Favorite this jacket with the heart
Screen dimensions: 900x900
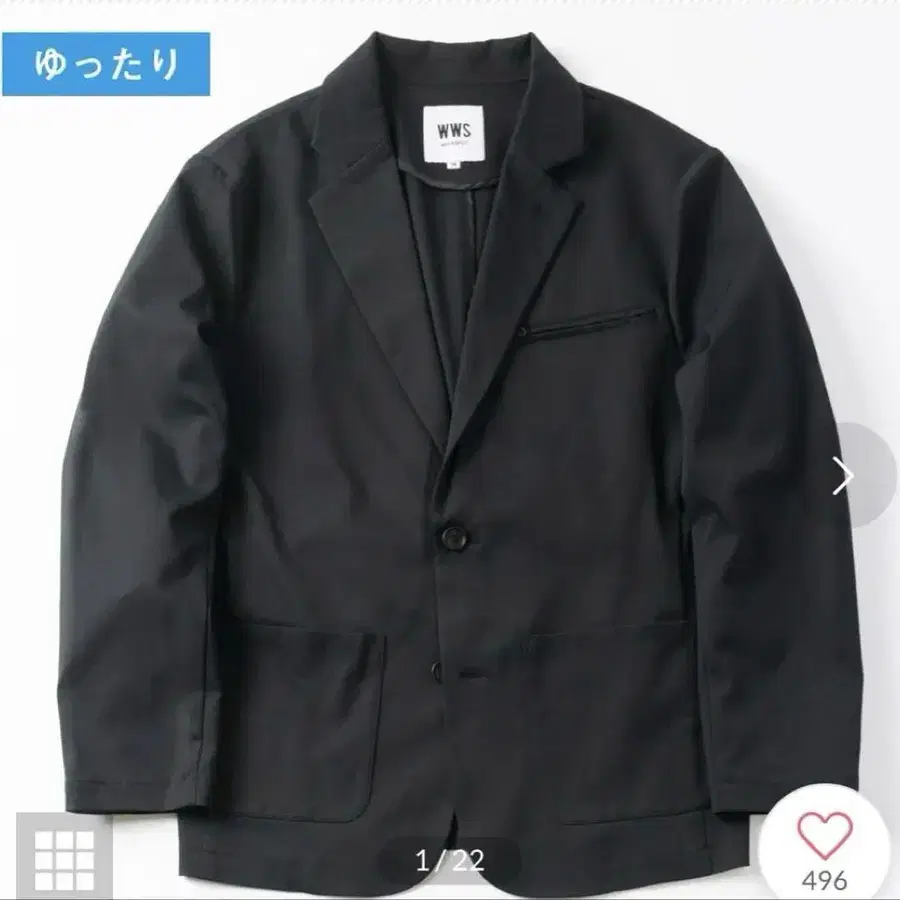tap(827, 836)
